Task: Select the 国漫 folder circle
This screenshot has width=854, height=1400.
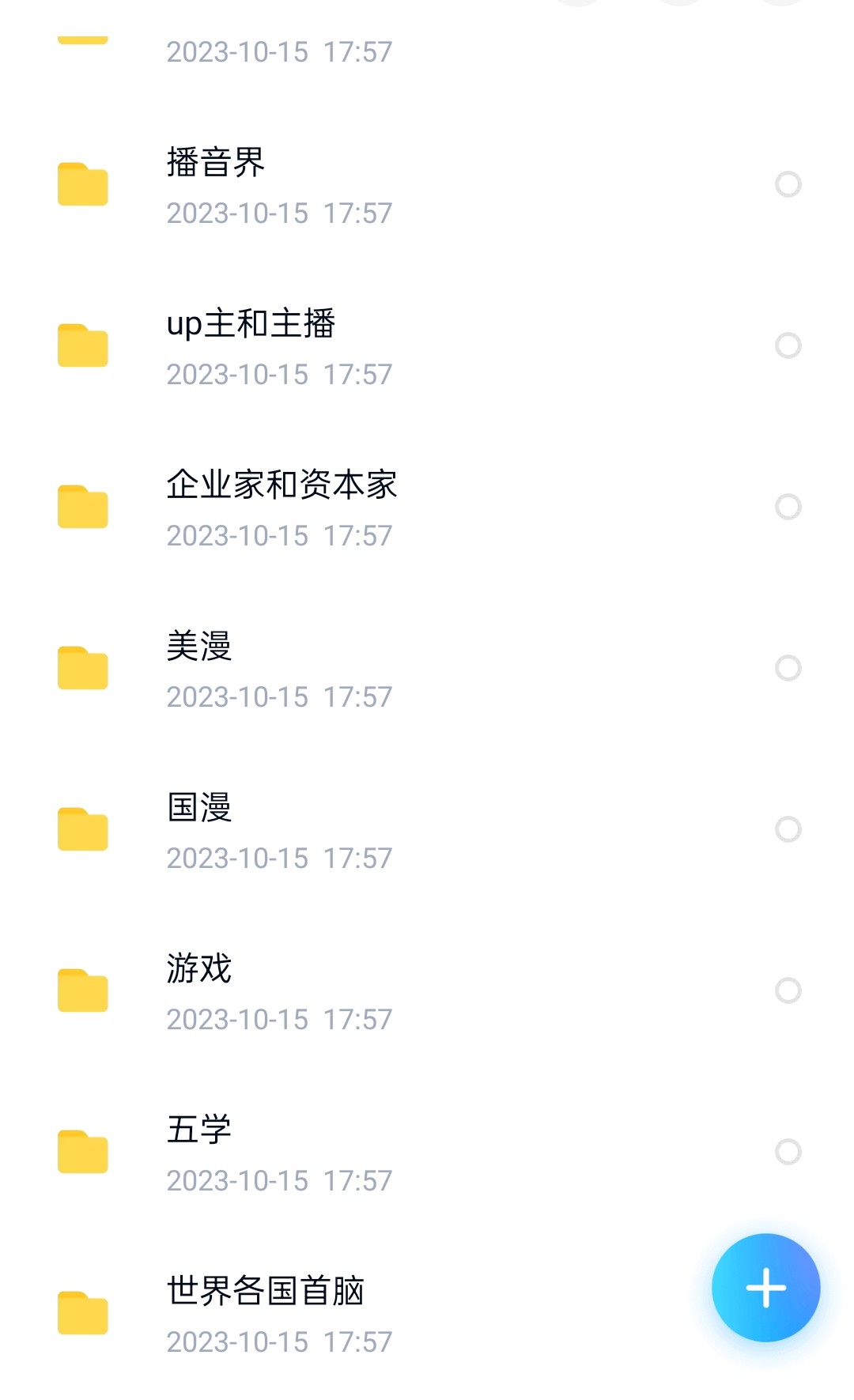Action: [788, 829]
